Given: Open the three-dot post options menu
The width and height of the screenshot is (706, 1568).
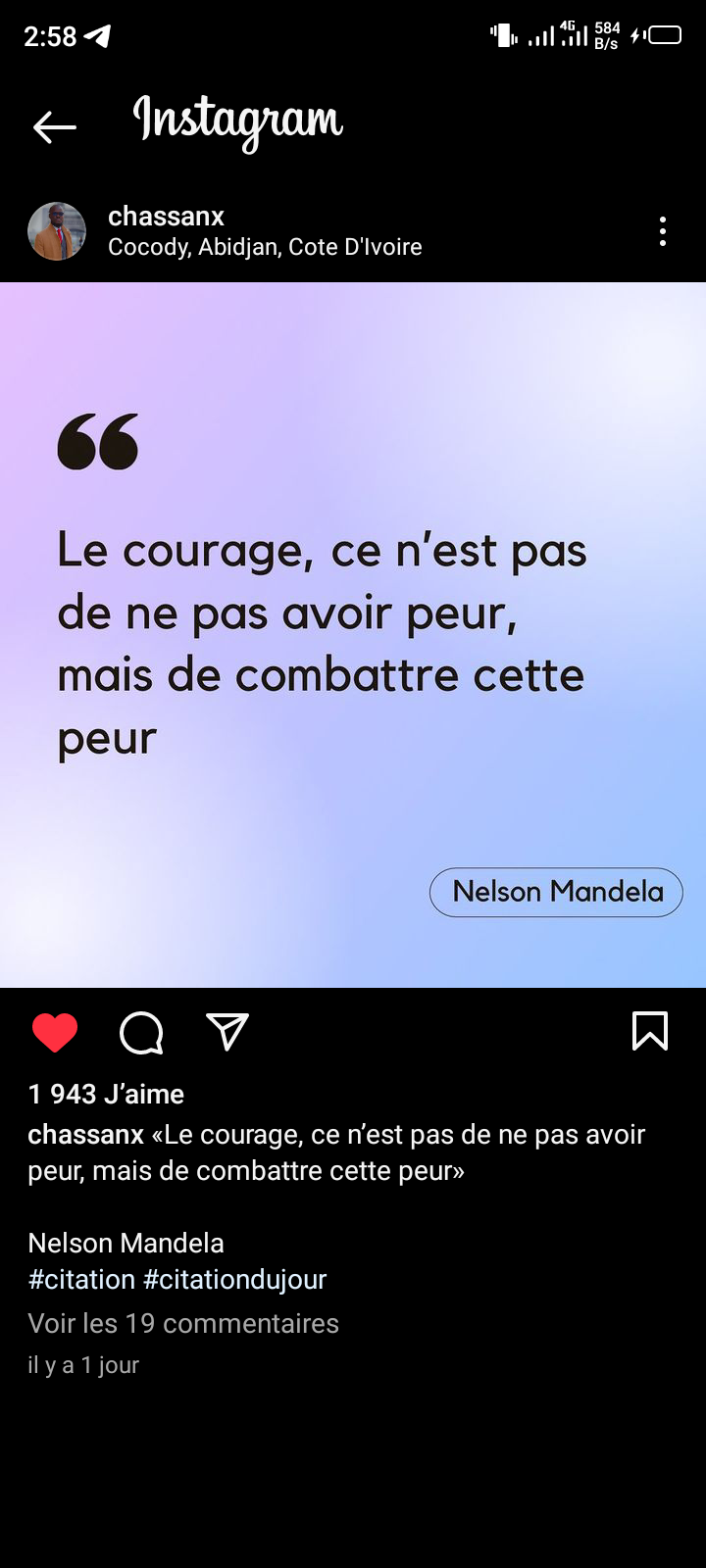Looking at the screenshot, I should pyautogui.click(x=663, y=232).
